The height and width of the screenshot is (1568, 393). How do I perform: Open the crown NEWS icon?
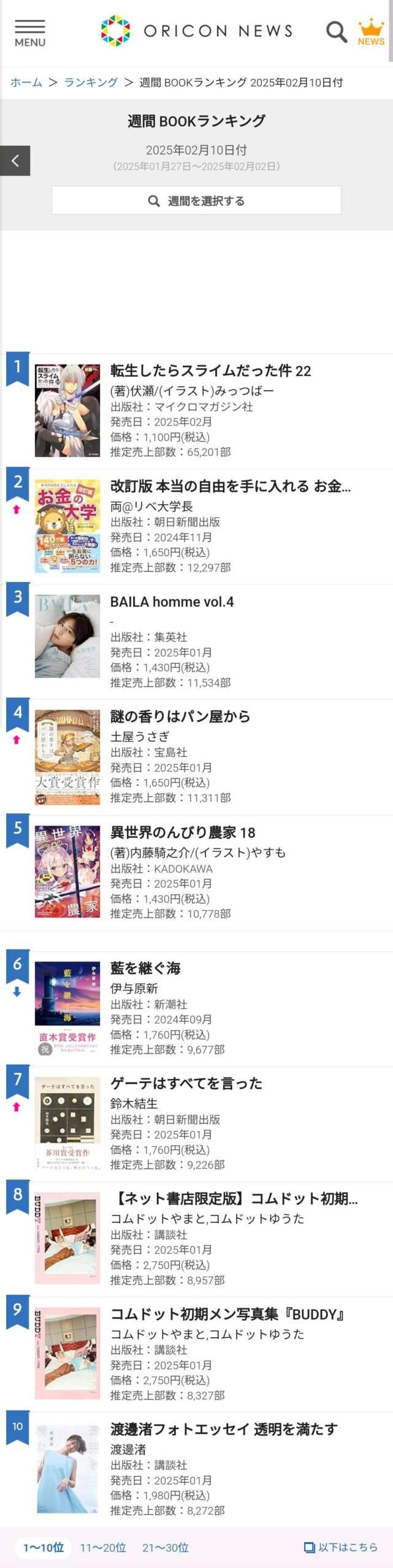371,32
